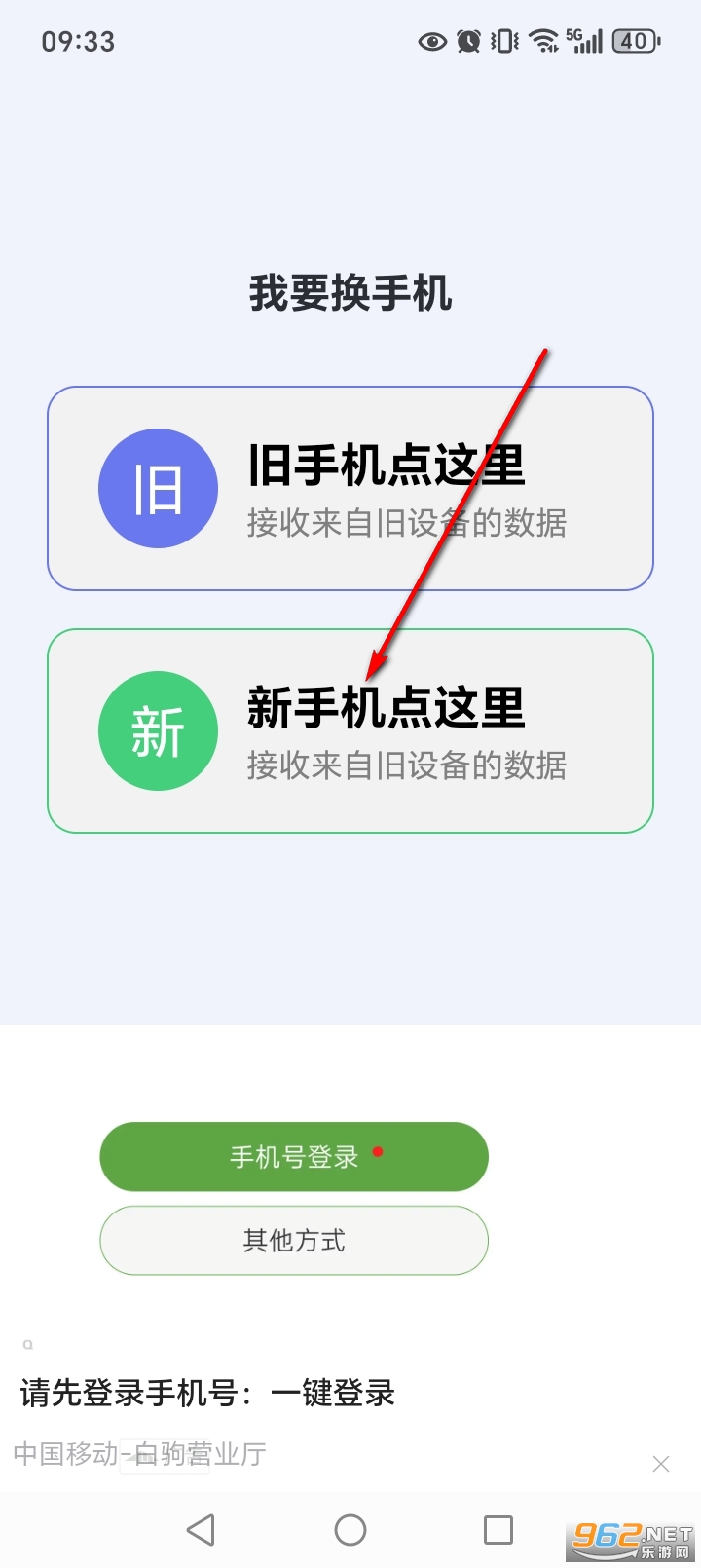Tap the back triangle navigation button
Viewport: 701px width, 1568px height.
coord(201,1529)
